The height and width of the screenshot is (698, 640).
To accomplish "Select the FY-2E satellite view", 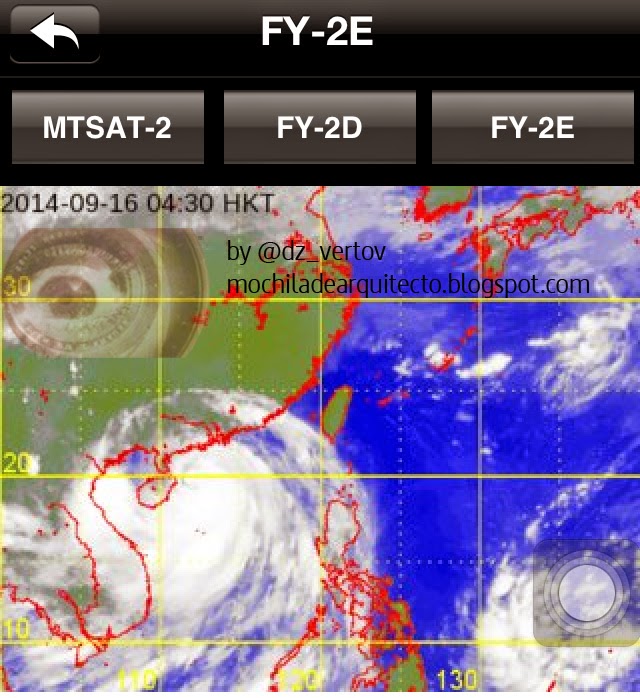I will pyautogui.click(x=533, y=128).
